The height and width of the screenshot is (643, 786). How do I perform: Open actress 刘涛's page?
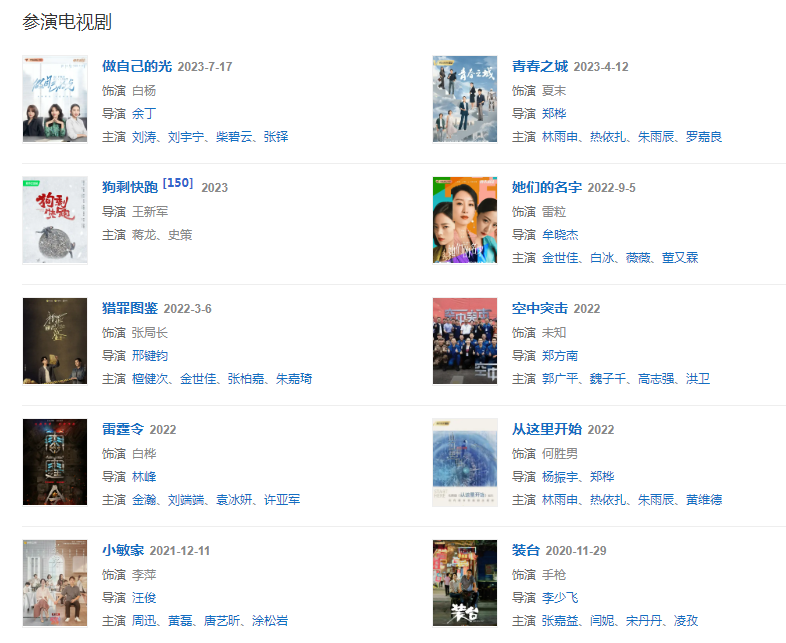point(144,136)
